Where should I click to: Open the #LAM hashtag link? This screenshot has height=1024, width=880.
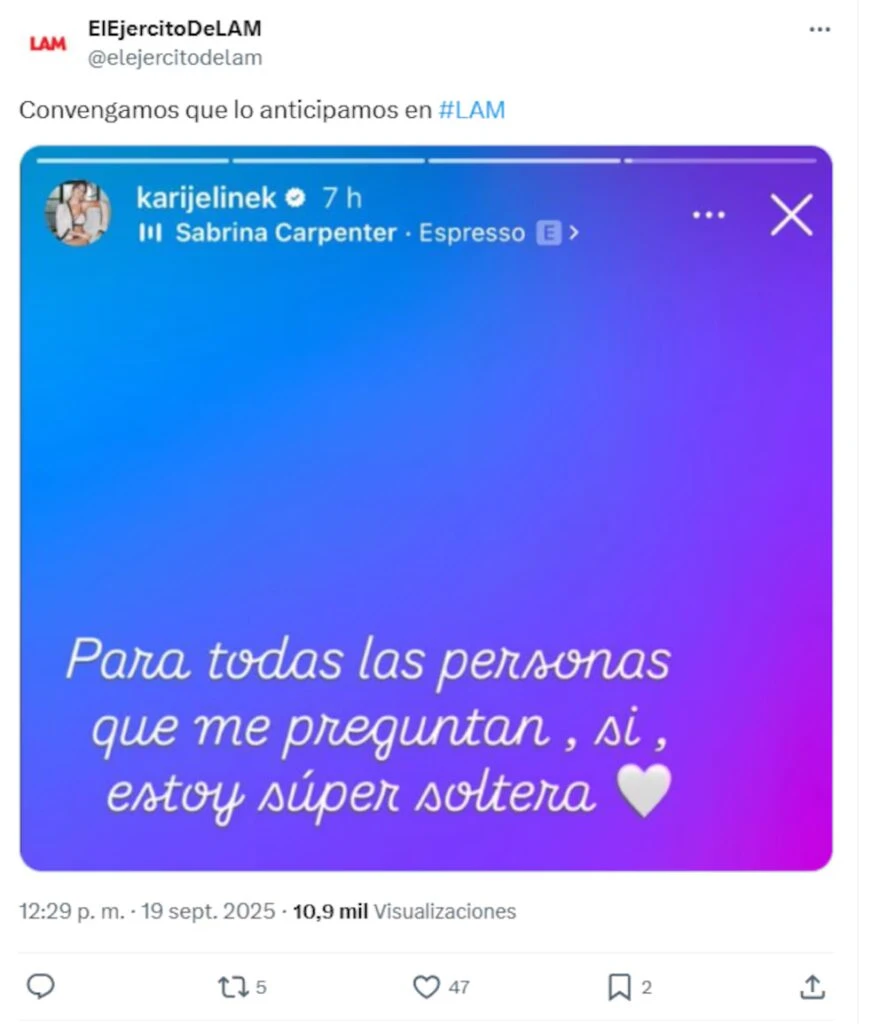point(472,110)
